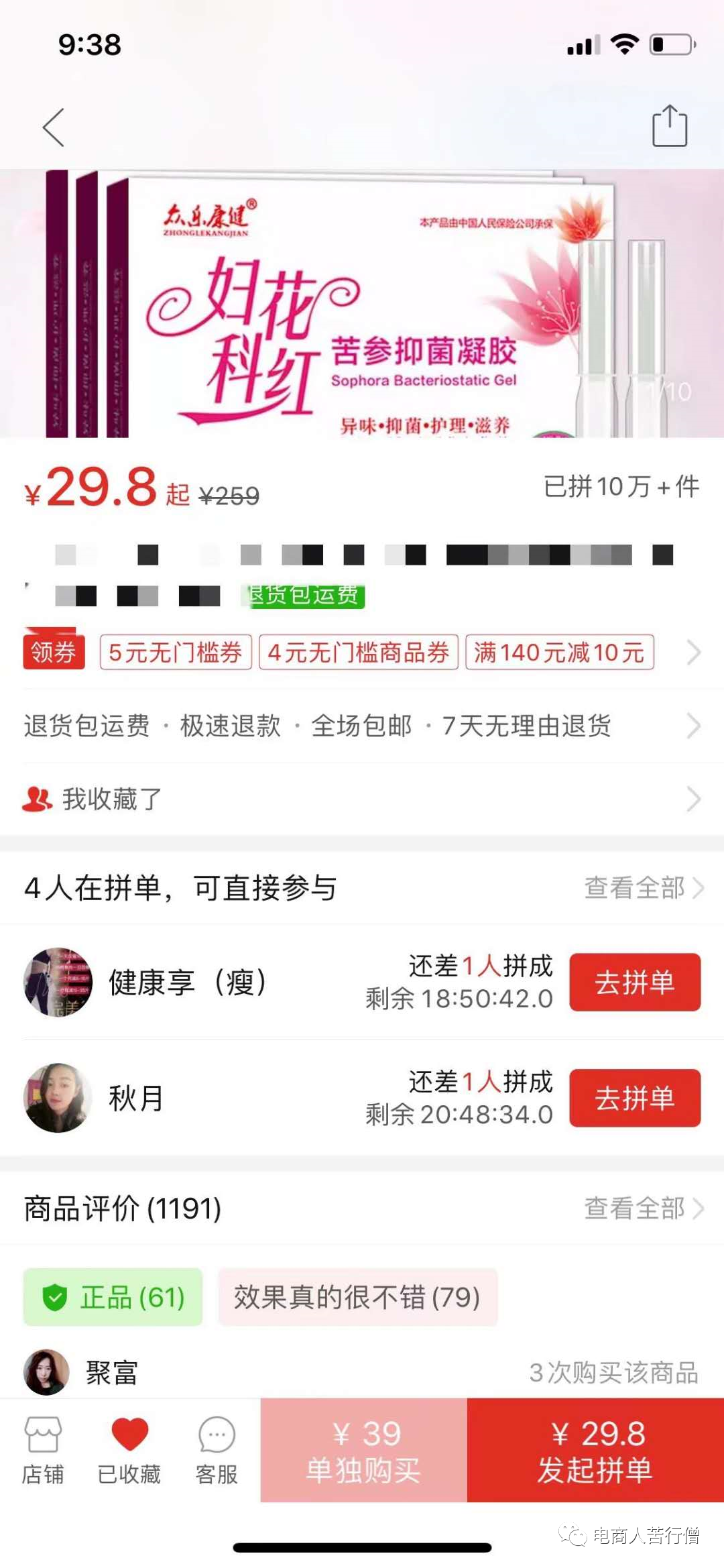
Task: Select the 4元无门槛商品券 coupon
Action: click(359, 652)
